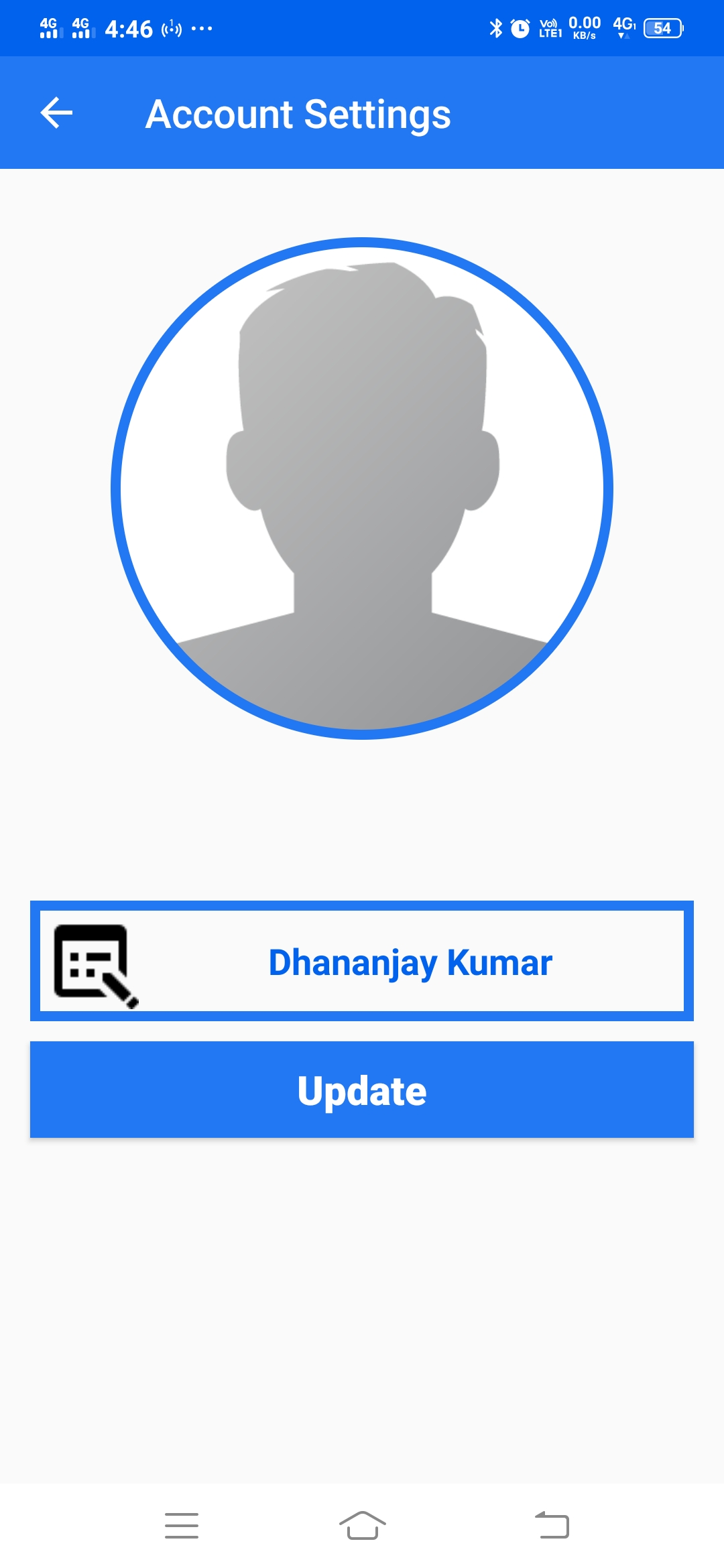Image resolution: width=724 pixels, height=1568 pixels.
Task: Select the name input field
Action: pyautogui.click(x=362, y=962)
